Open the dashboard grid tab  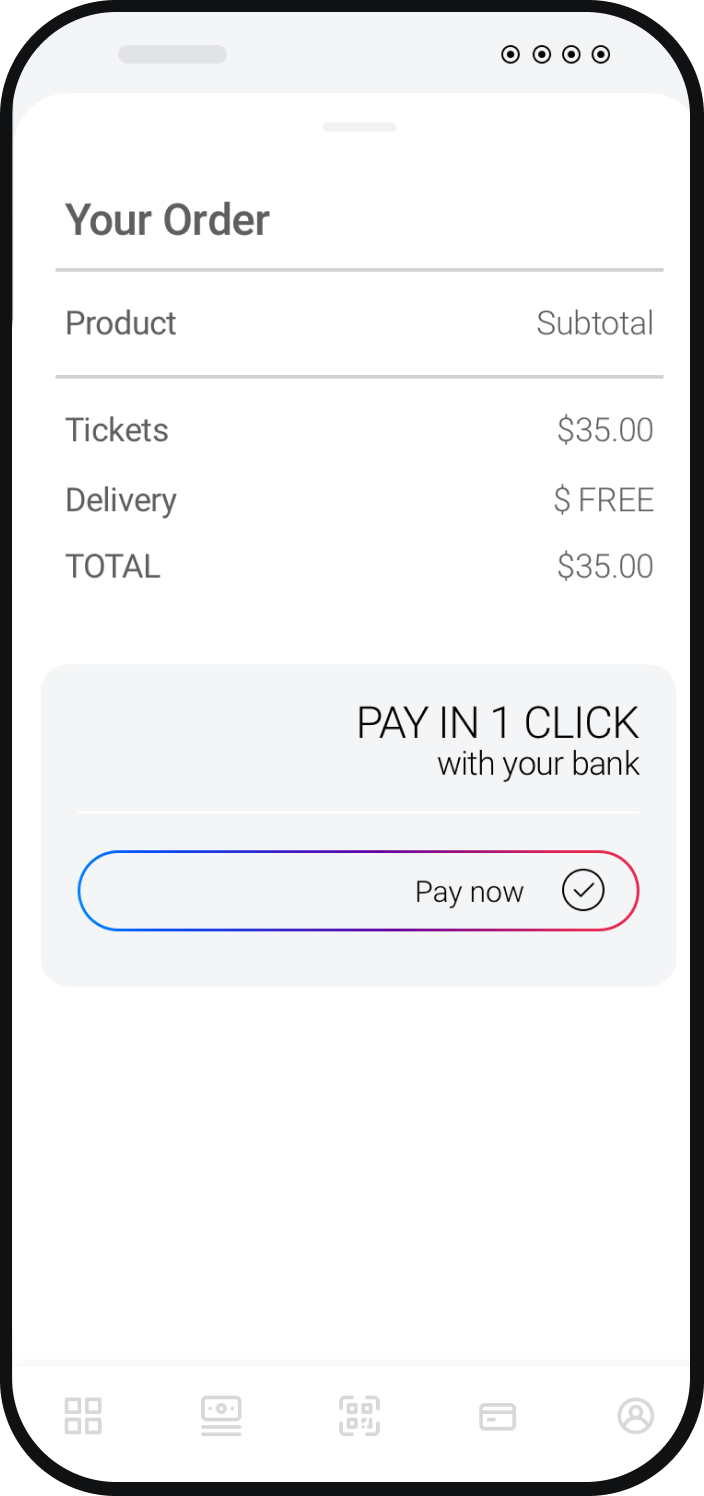pos(83,1416)
